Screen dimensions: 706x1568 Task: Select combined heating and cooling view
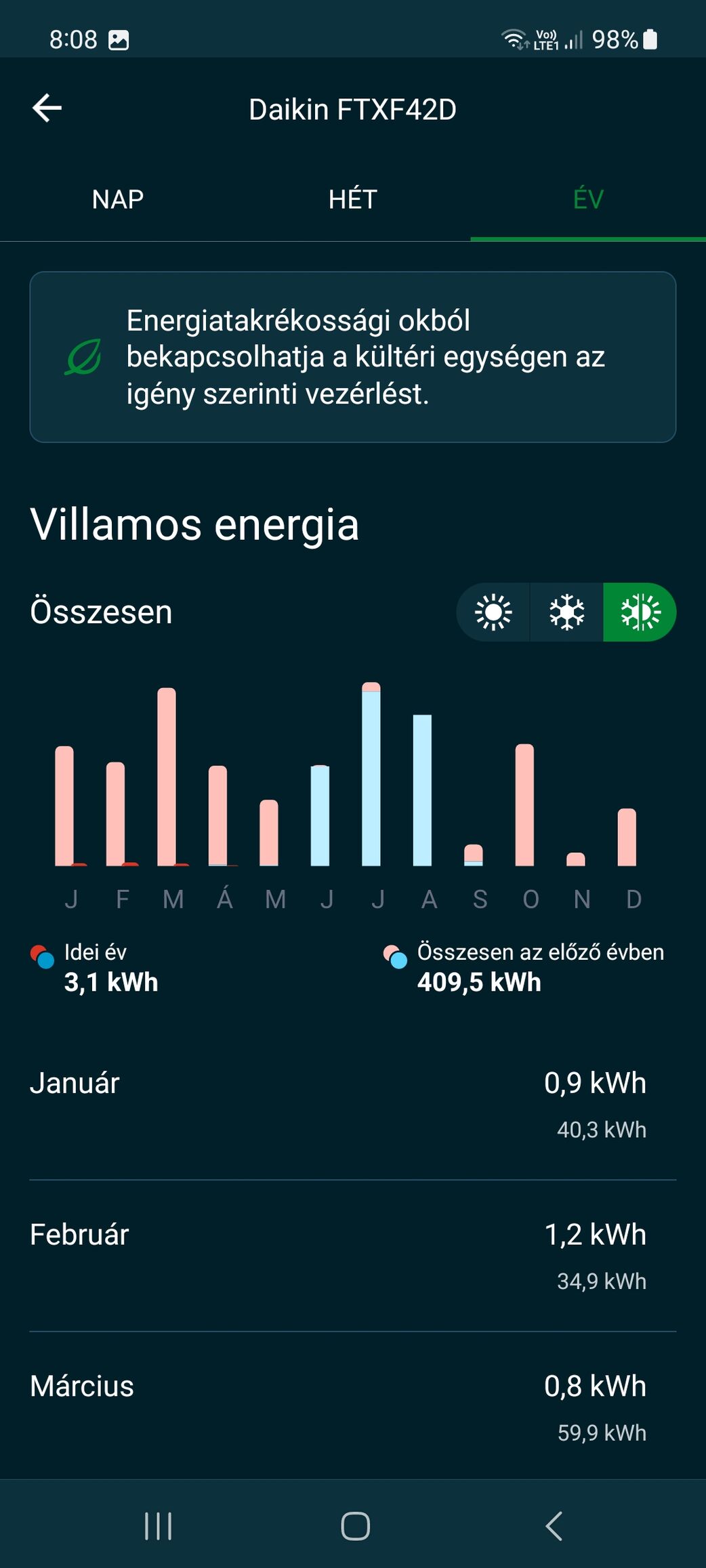pos(640,612)
